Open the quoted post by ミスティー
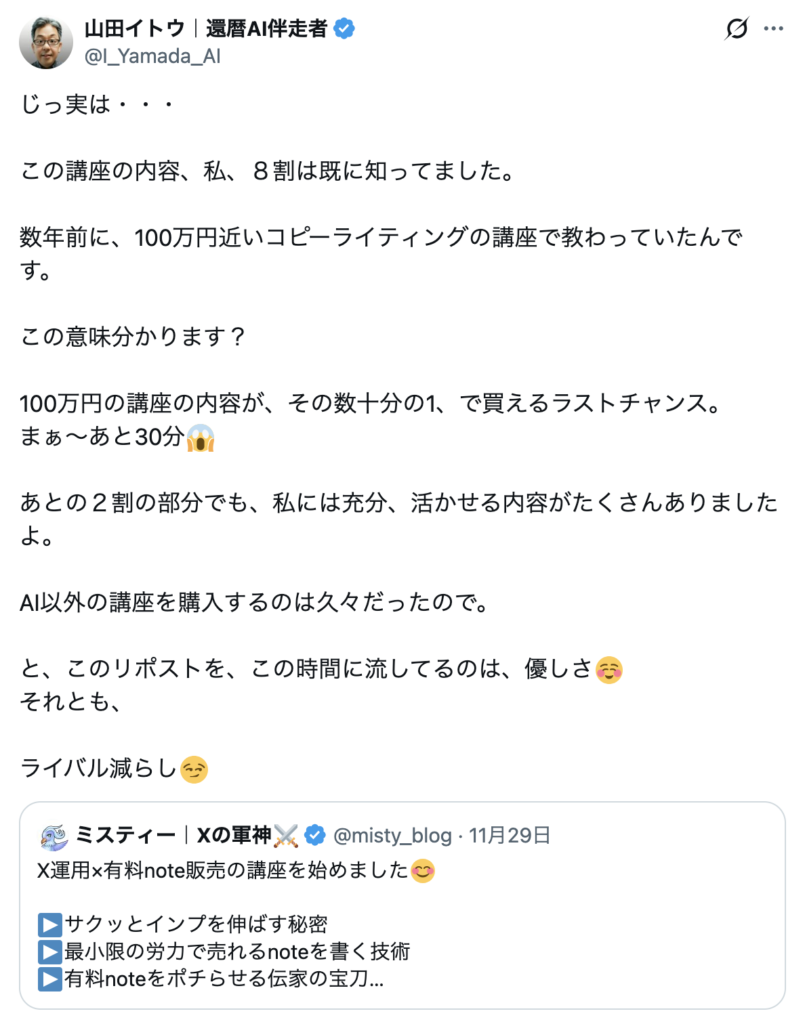Image resolution: width=805 pixels, height=1024 pixels. 402,905
